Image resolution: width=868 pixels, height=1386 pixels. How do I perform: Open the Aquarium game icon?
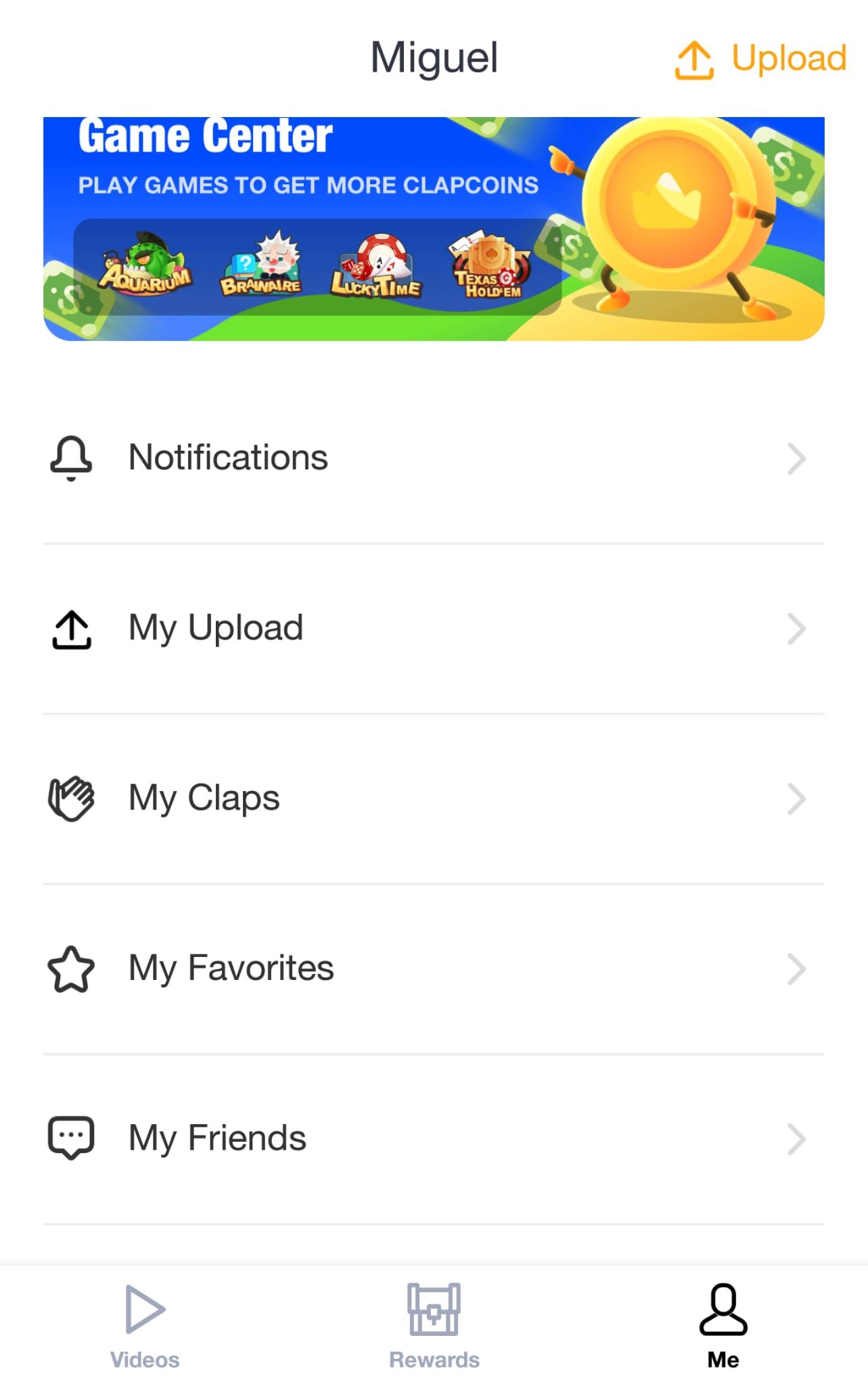click(145, 264)
